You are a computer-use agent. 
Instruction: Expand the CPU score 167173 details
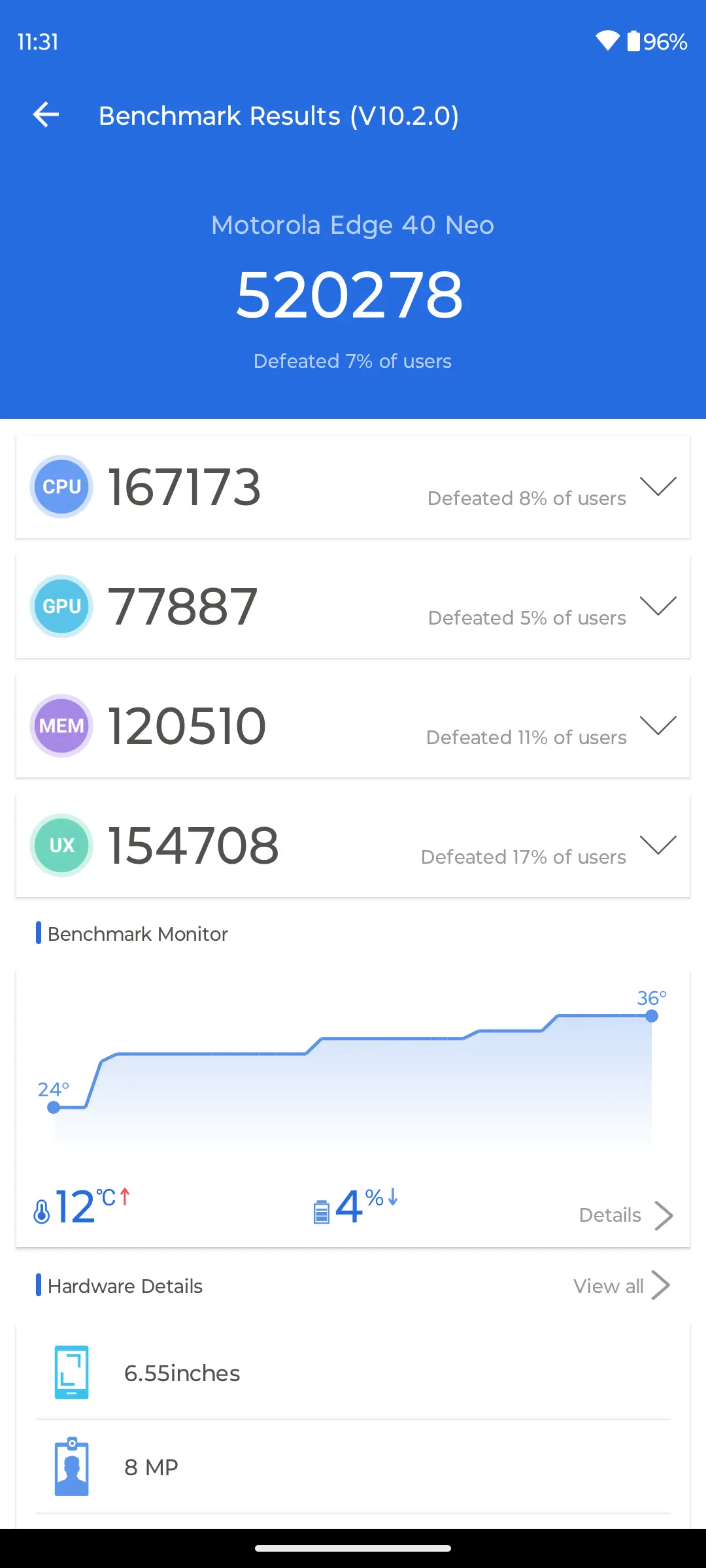pos(658,487)
